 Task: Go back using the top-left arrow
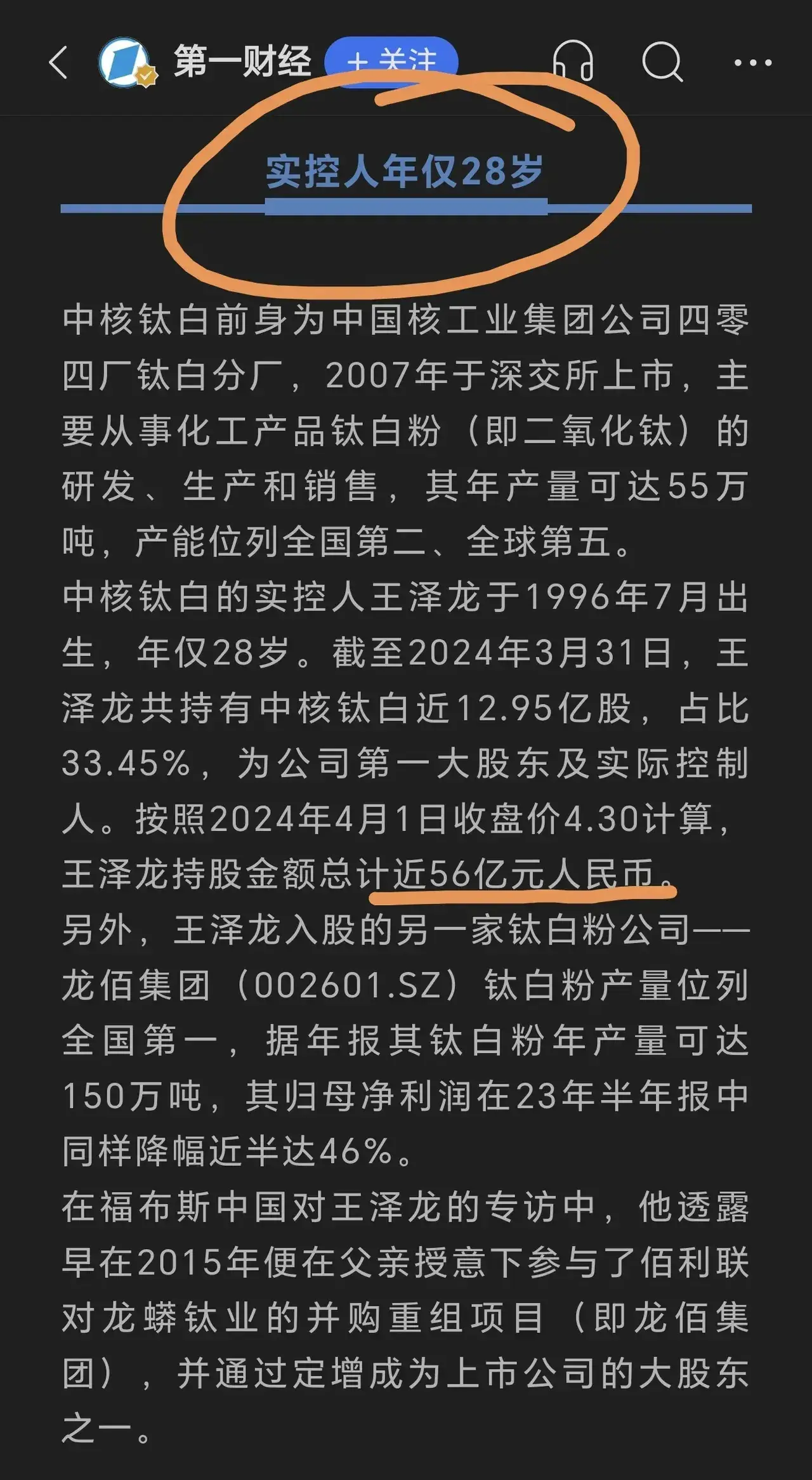[58, 63]
